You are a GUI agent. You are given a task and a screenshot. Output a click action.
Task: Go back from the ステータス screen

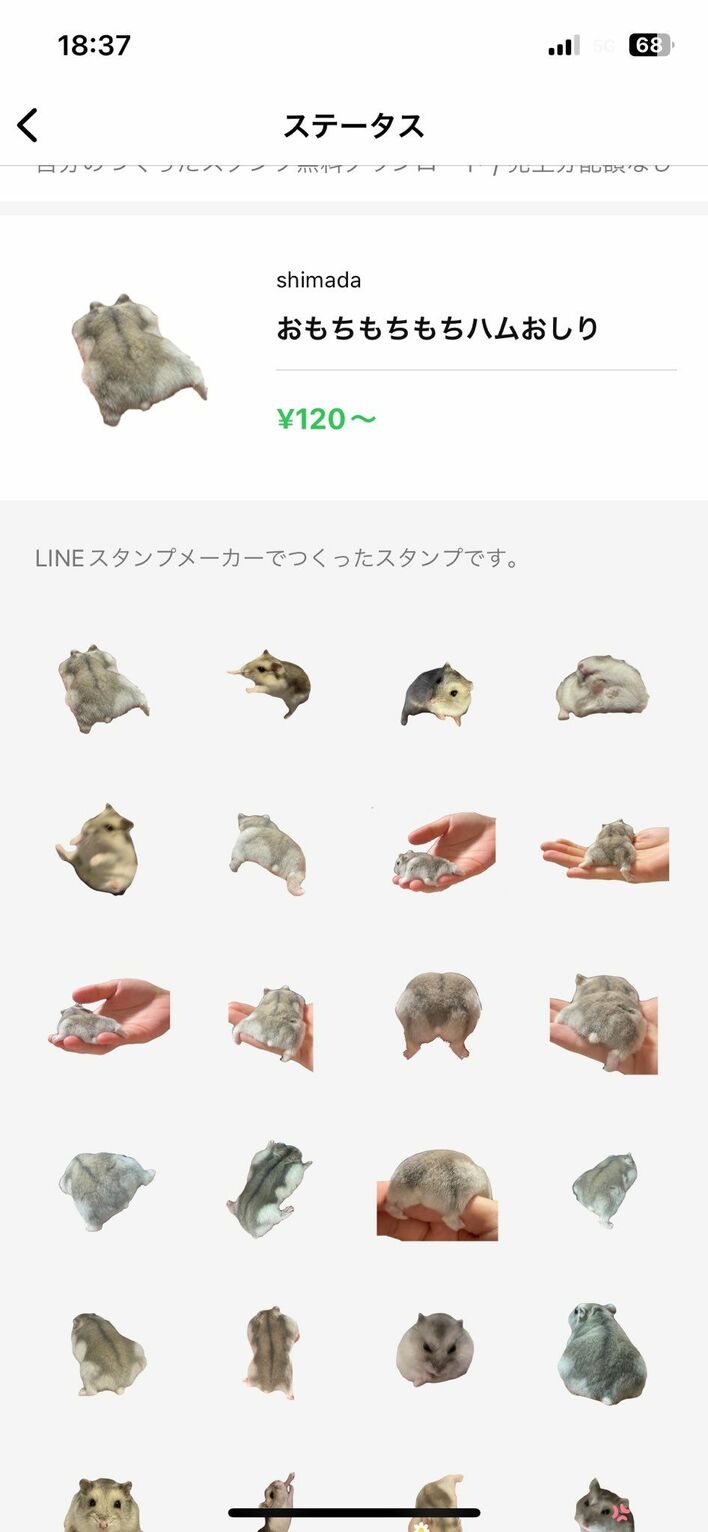pyautogui.click(x=28, y=126)
